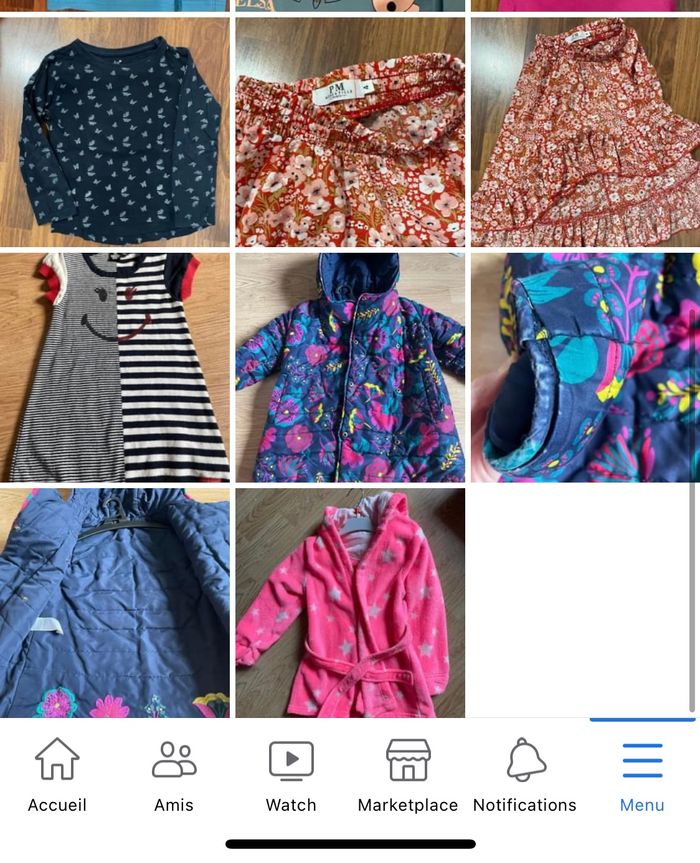Open the navy butterfly long-sleeve top photo

[115, 132]
